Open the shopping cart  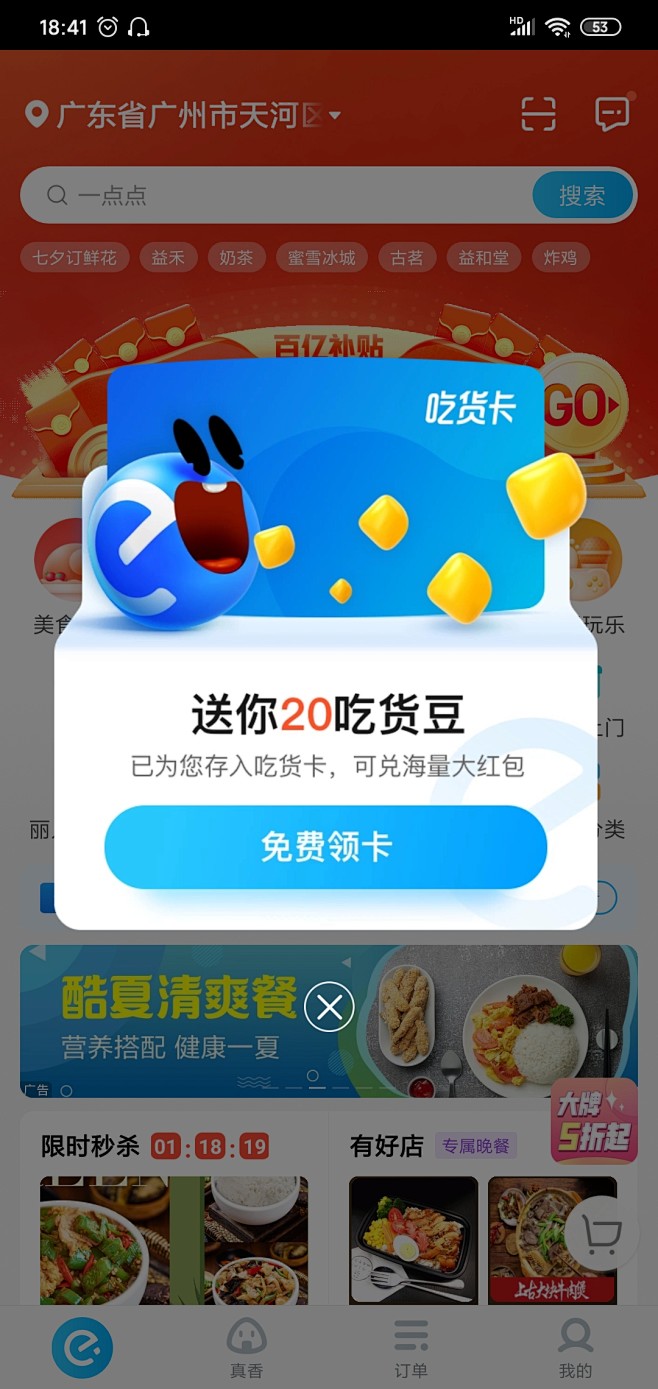[x=601, y=1236]
